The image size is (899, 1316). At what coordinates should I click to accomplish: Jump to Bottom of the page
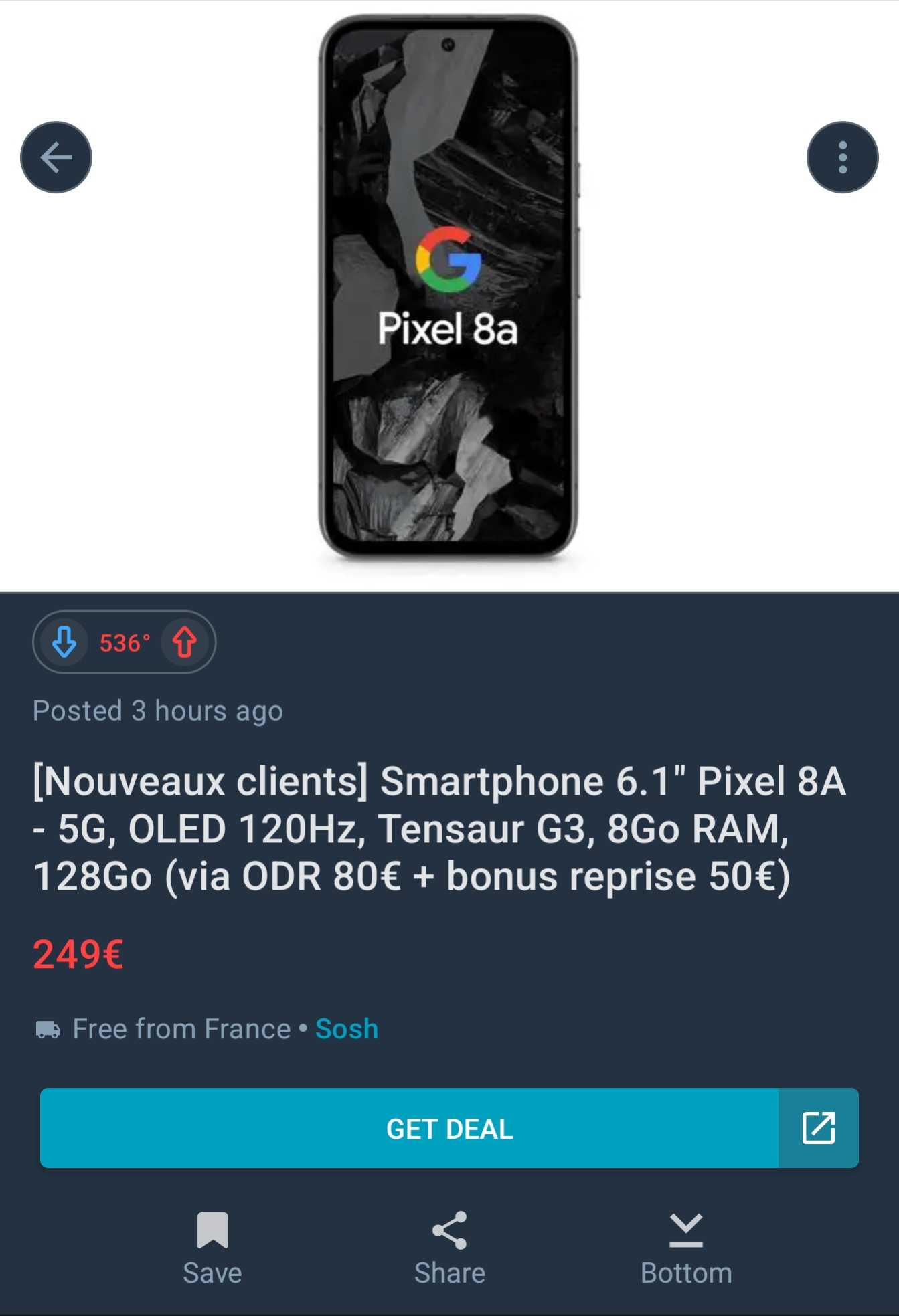click(686, 1247)
